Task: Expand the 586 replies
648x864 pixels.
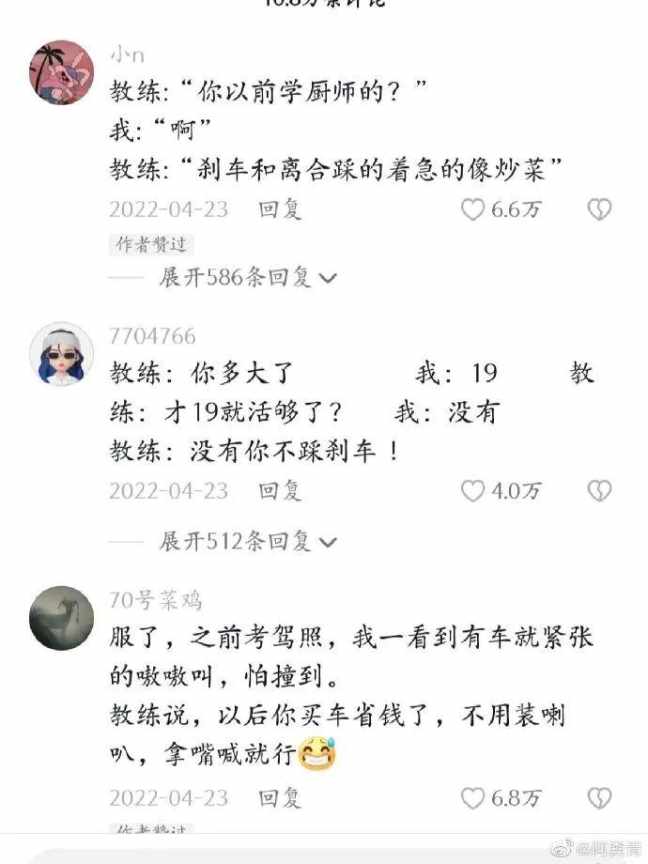Action: click(247, 277)
